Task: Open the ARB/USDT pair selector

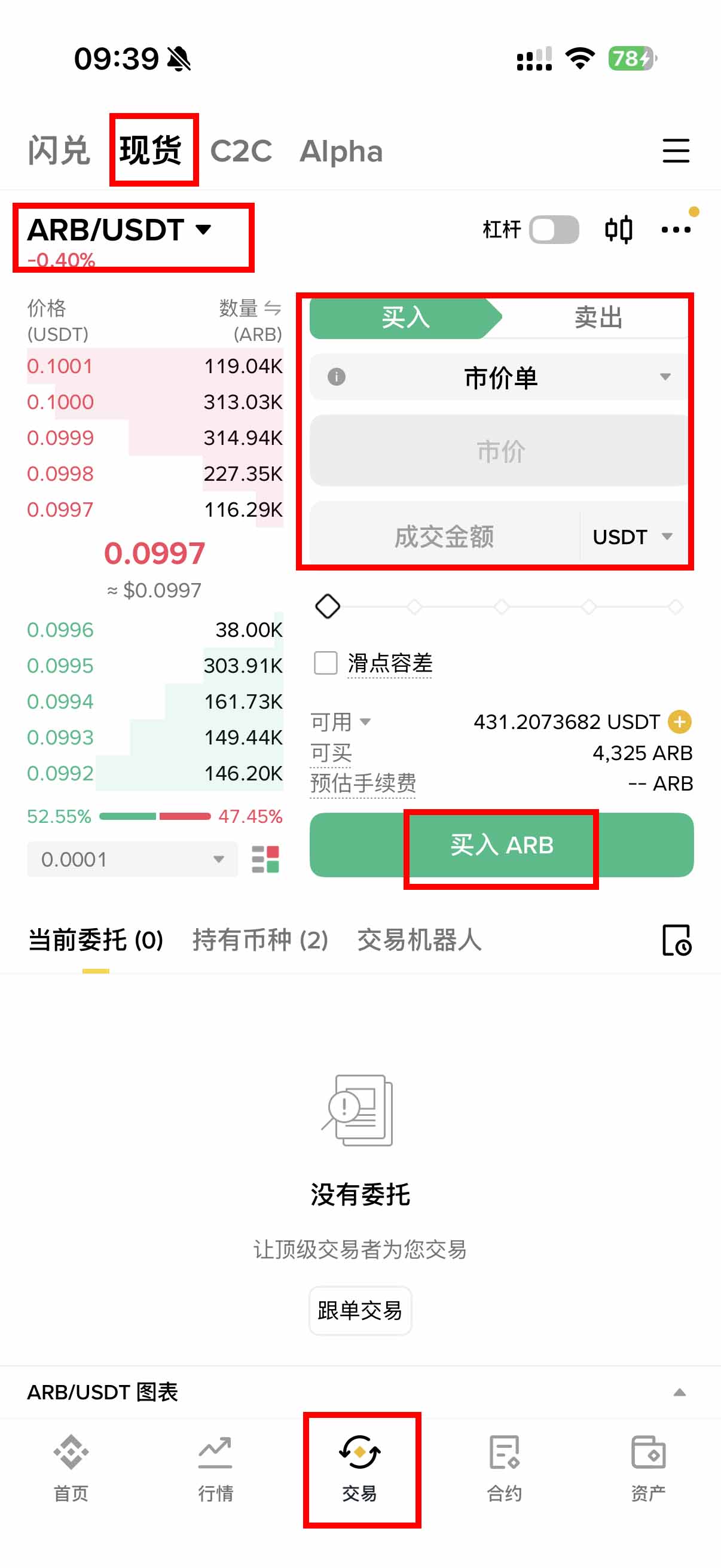Action: 120,230
